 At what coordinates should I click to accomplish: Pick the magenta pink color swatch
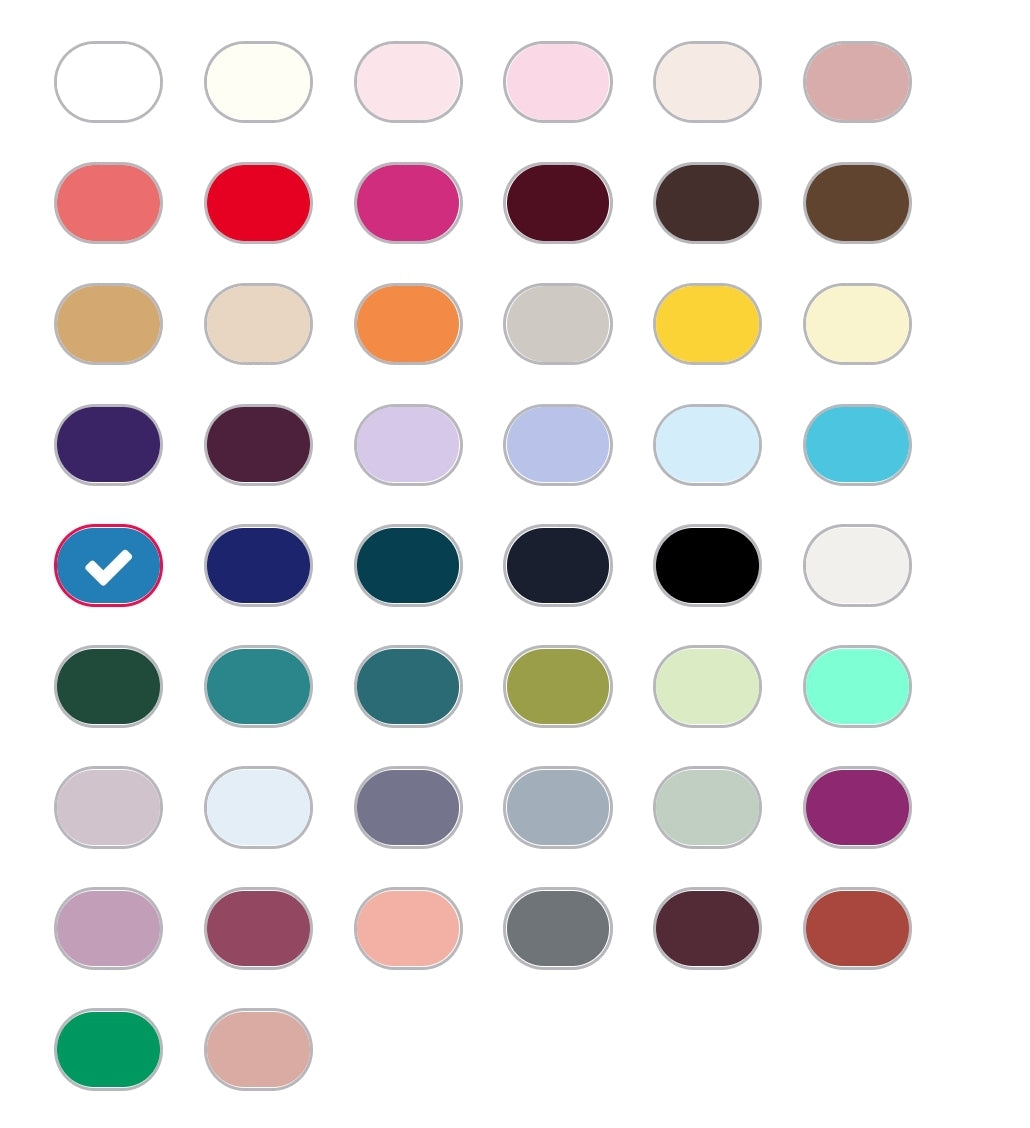(408, 203)
